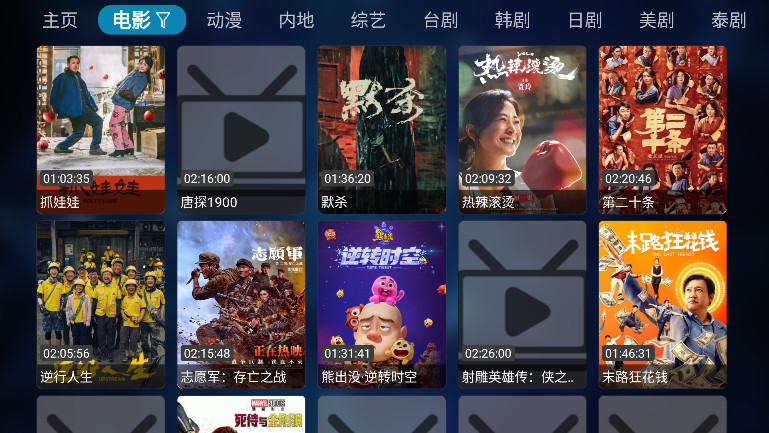Open the movie 抓娃娃
Image resolution: width=769 pixels, height=433 pixels.
101,128
